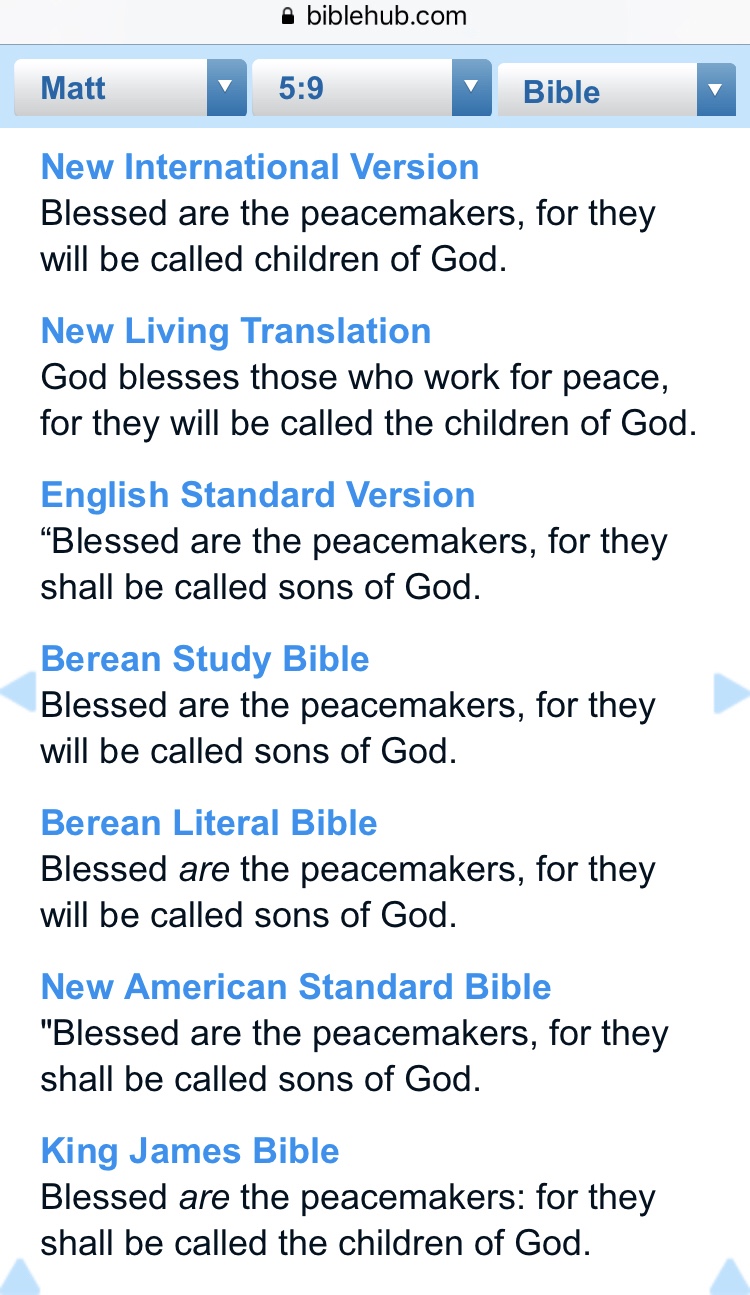The height and width of the screenshot is (1295, 750).
Task: Select the English Standard Version link
Action: pyautogui.click(x=258, y=495)
